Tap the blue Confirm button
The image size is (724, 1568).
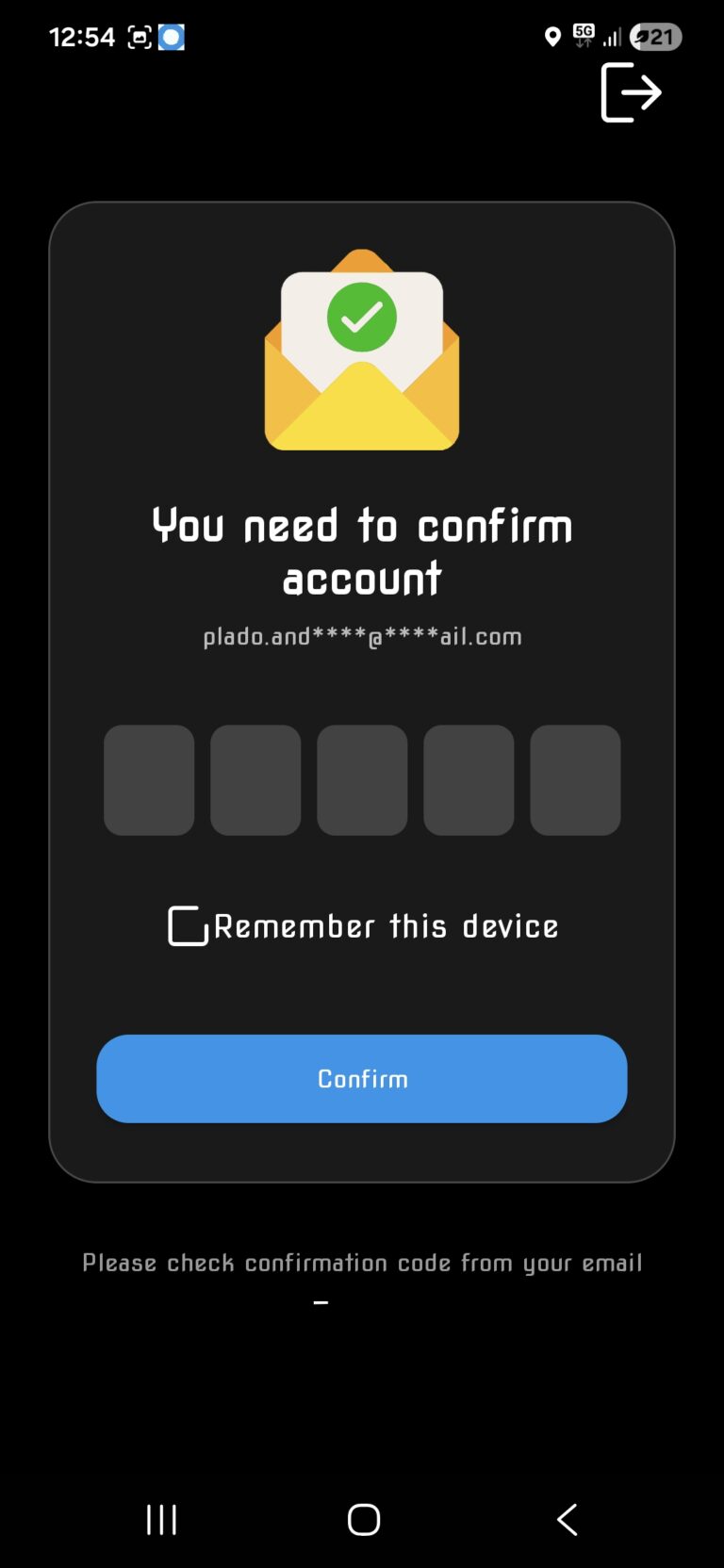tap(362, 1079)
